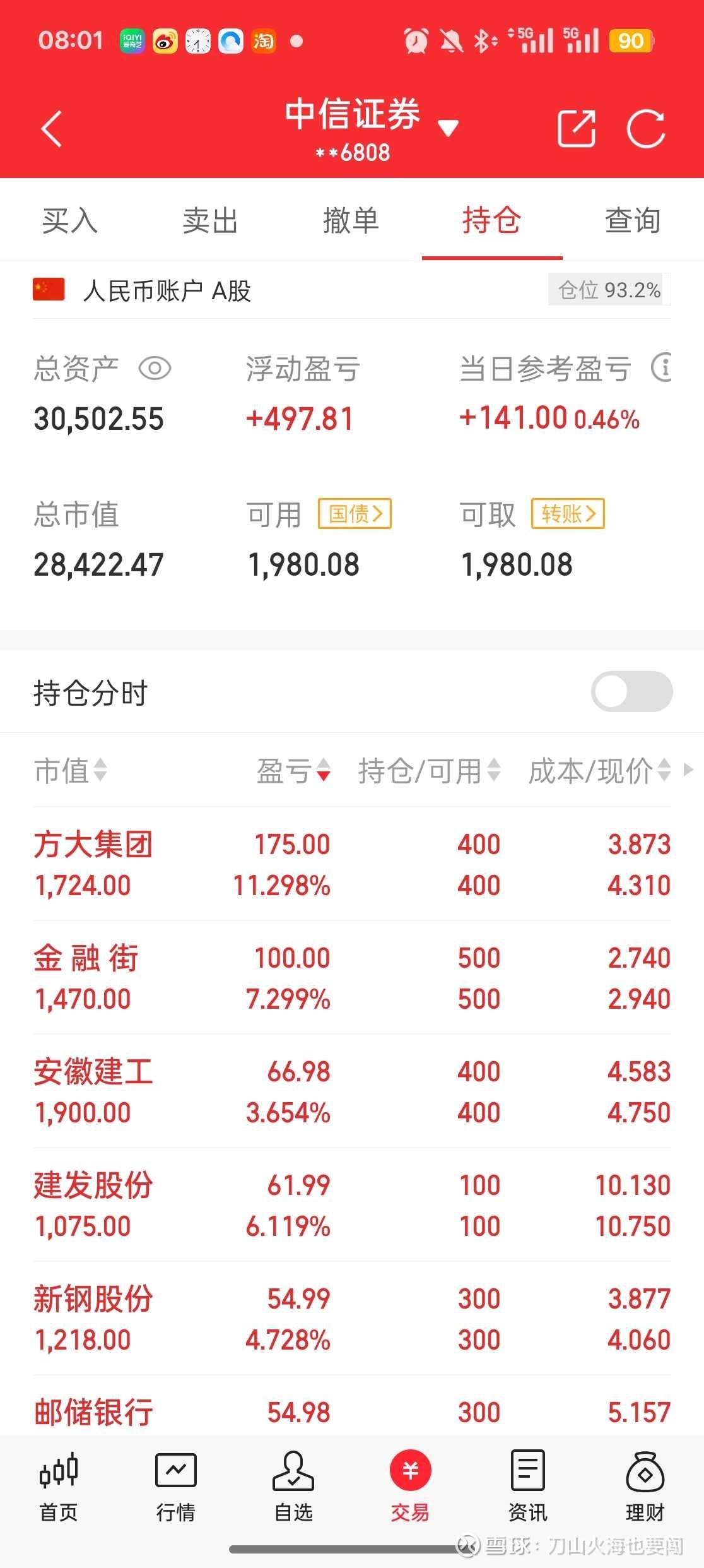This screenshot has width=704, height=1568.
Task: Open the 中信证券 account dropdown
Action: (448, 128)
